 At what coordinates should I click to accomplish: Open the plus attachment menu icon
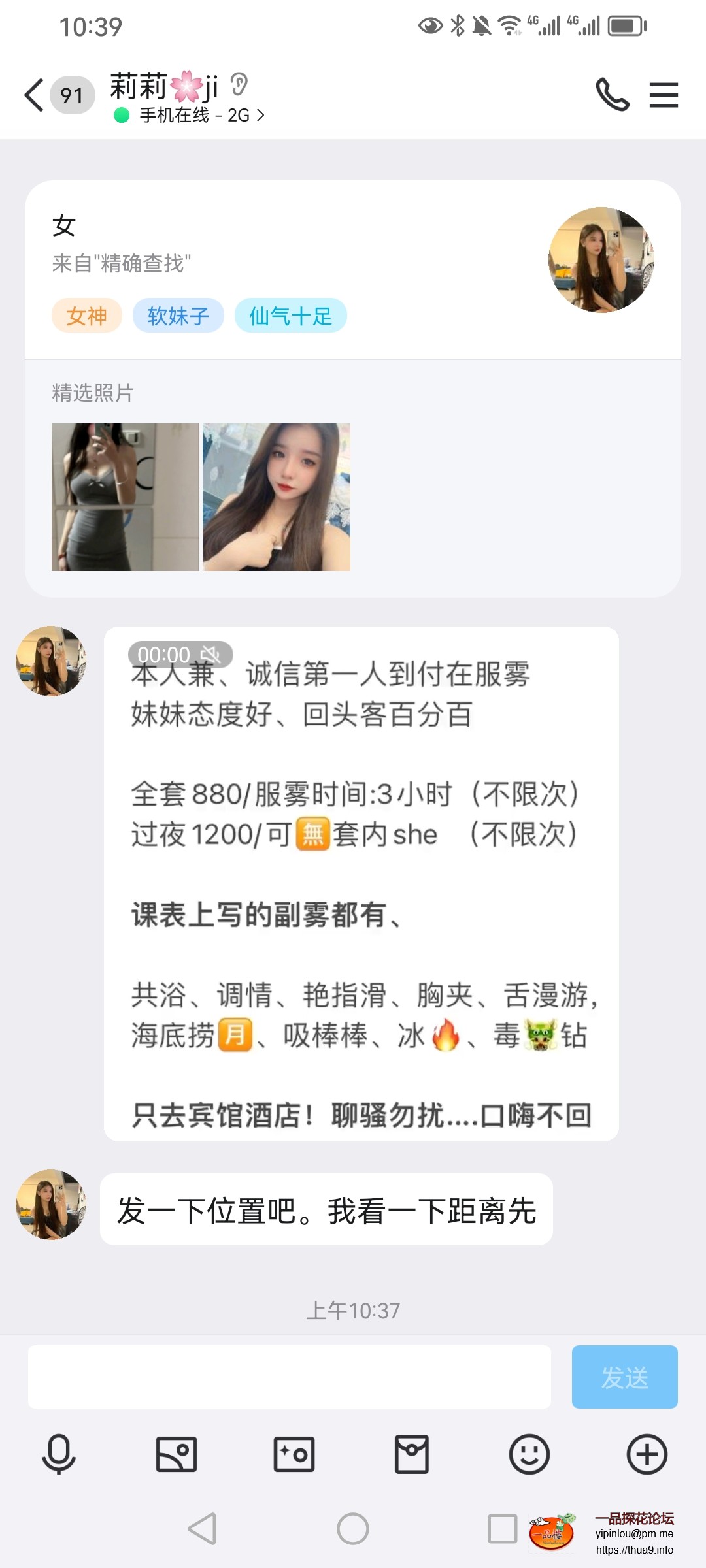(x=647, y=1454)
